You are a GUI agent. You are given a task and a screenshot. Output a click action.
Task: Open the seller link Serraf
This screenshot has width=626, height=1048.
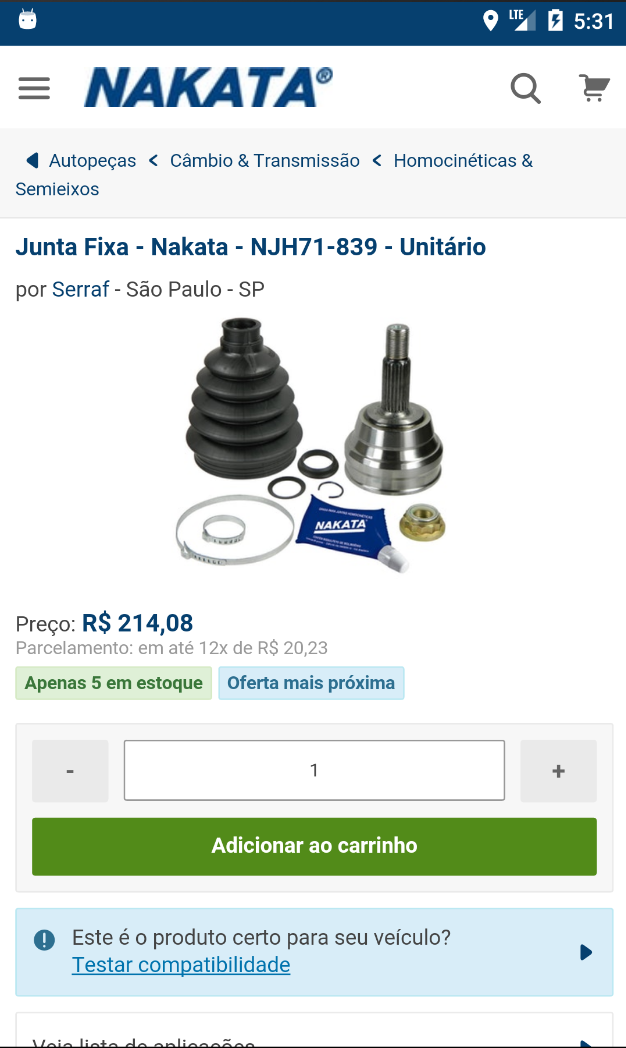80,289
